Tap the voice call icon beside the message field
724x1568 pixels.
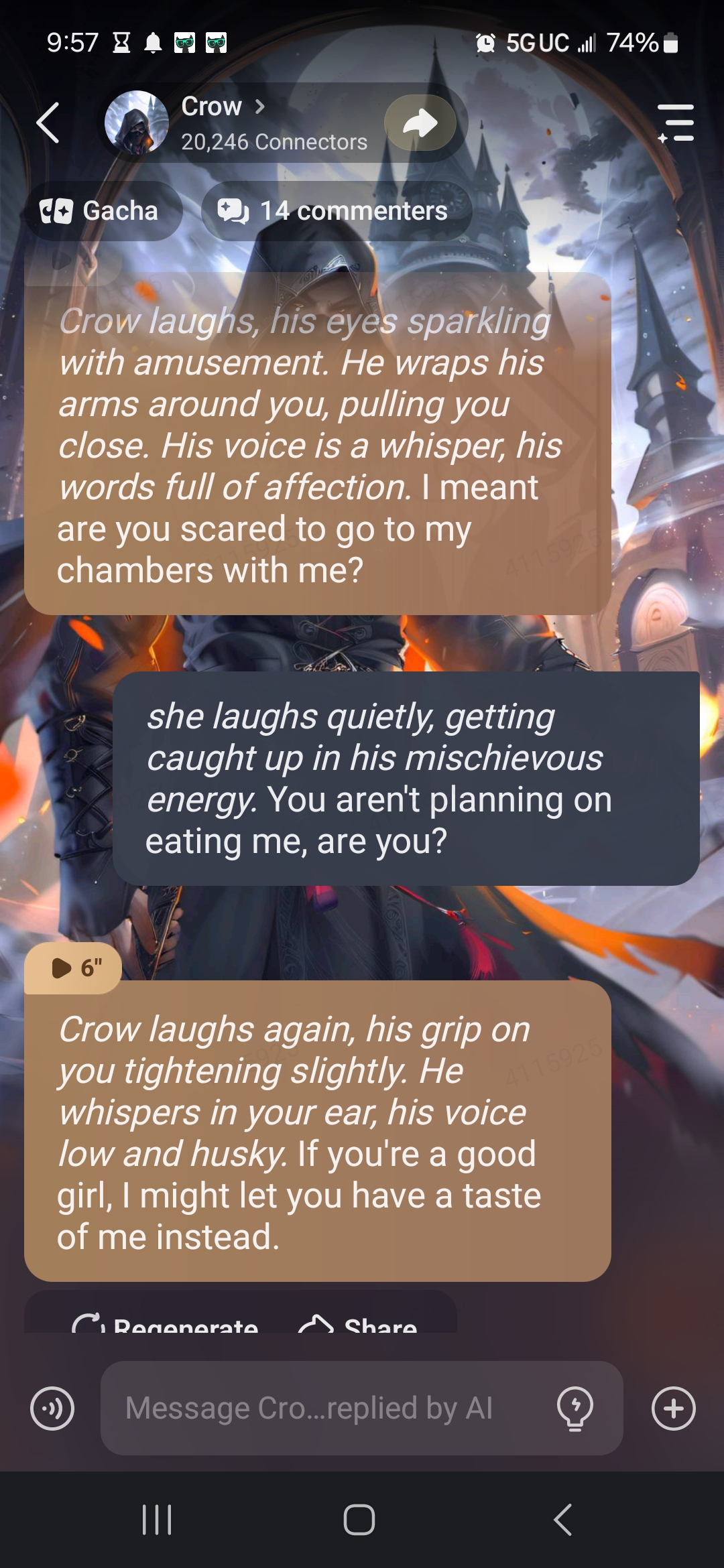click(x=52, y=1409)
